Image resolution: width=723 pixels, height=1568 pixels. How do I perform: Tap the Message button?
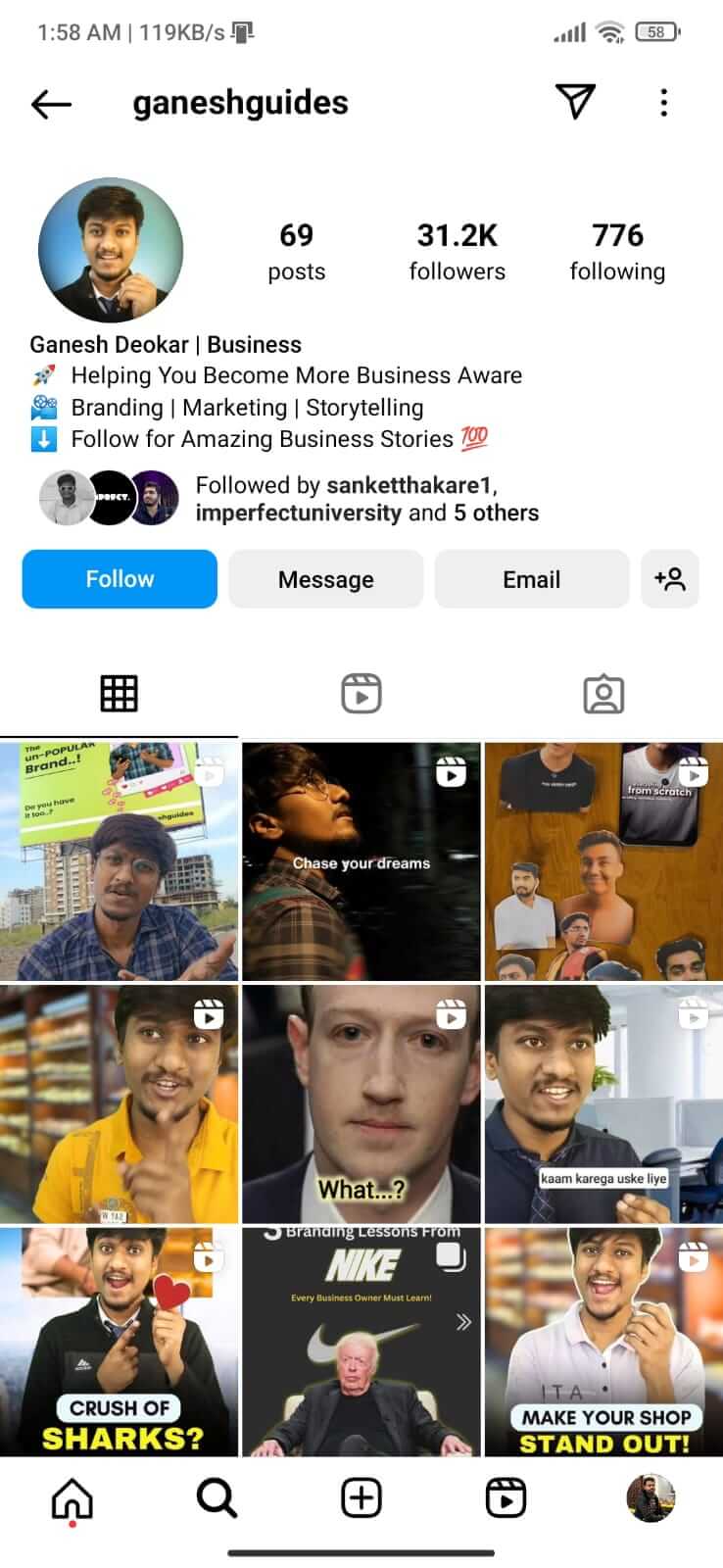(325, 579)
